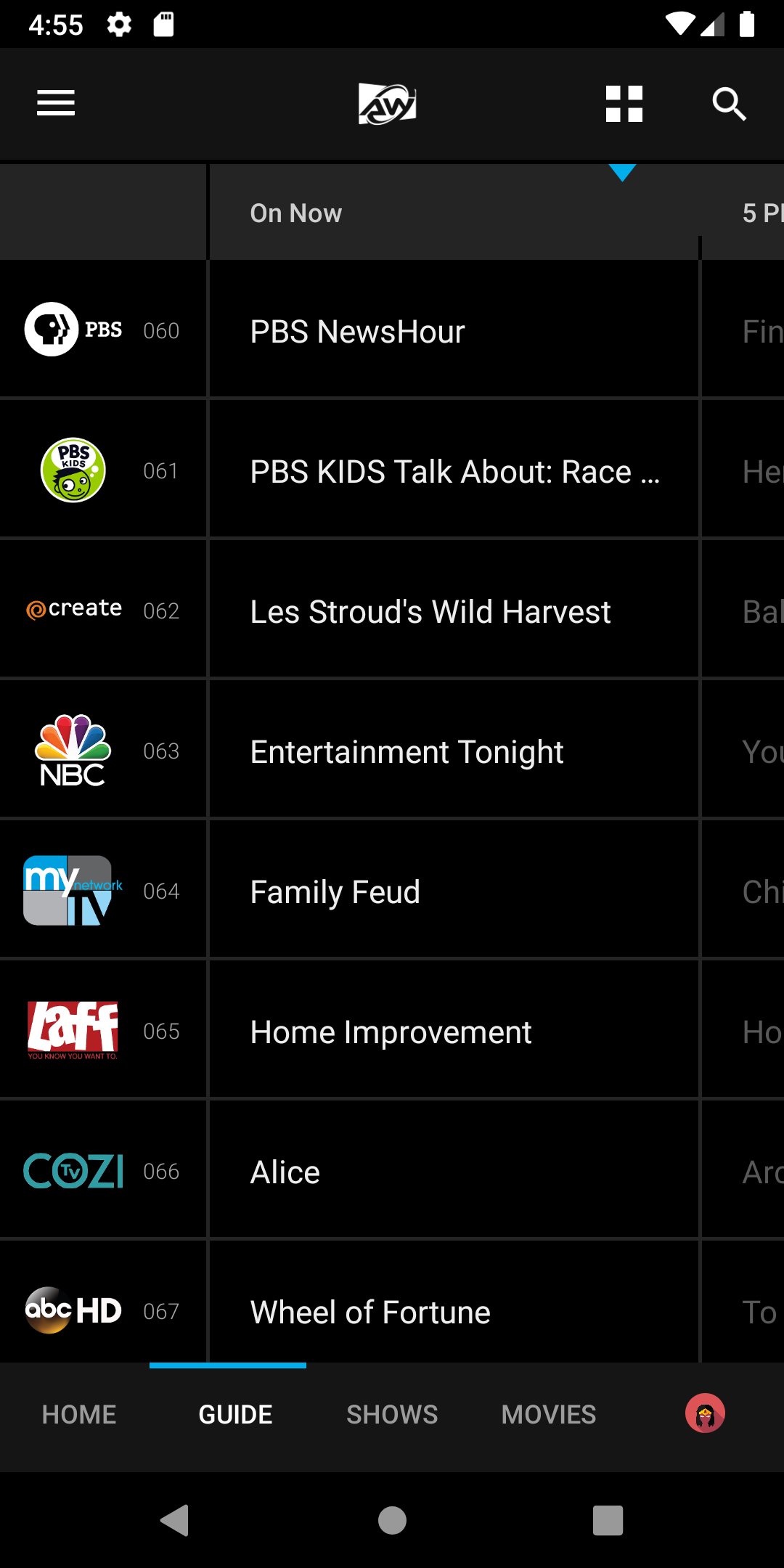Tap the NBC channel 063 logo
Viewport: 784px width, 1568px height.
(73, 751)
